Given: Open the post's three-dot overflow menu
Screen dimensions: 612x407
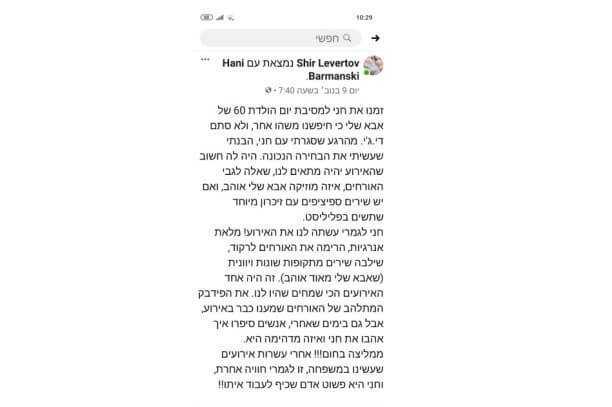Looking at the screenshot, I should (x=205, y=59).
